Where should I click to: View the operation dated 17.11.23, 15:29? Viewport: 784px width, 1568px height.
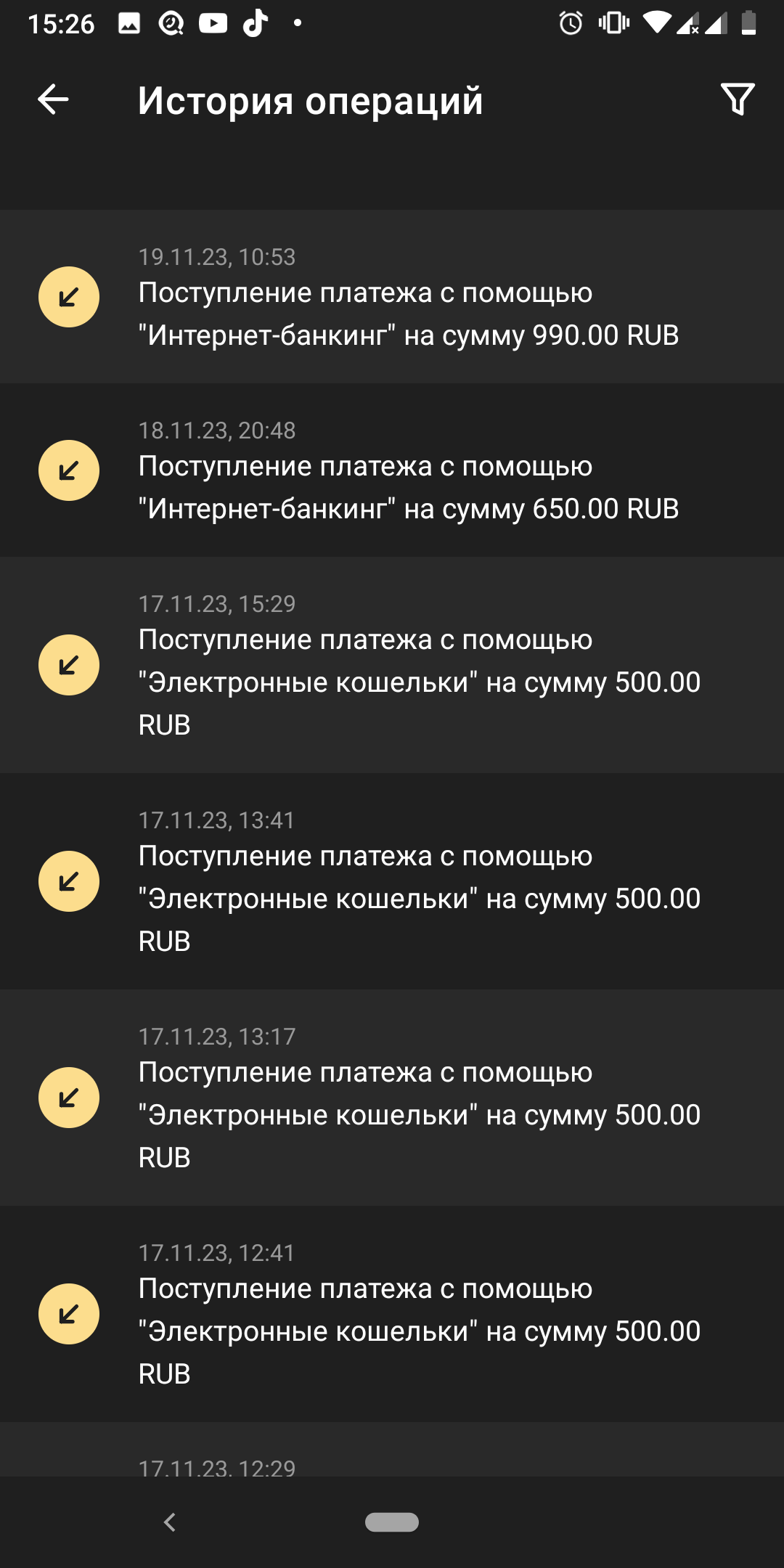[x=392, y=665]
